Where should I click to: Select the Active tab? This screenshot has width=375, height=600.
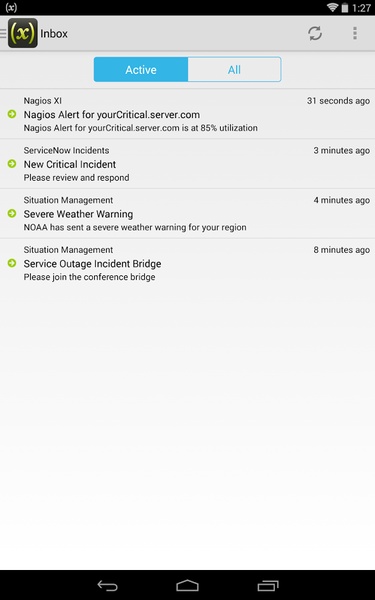click(141, 70)
